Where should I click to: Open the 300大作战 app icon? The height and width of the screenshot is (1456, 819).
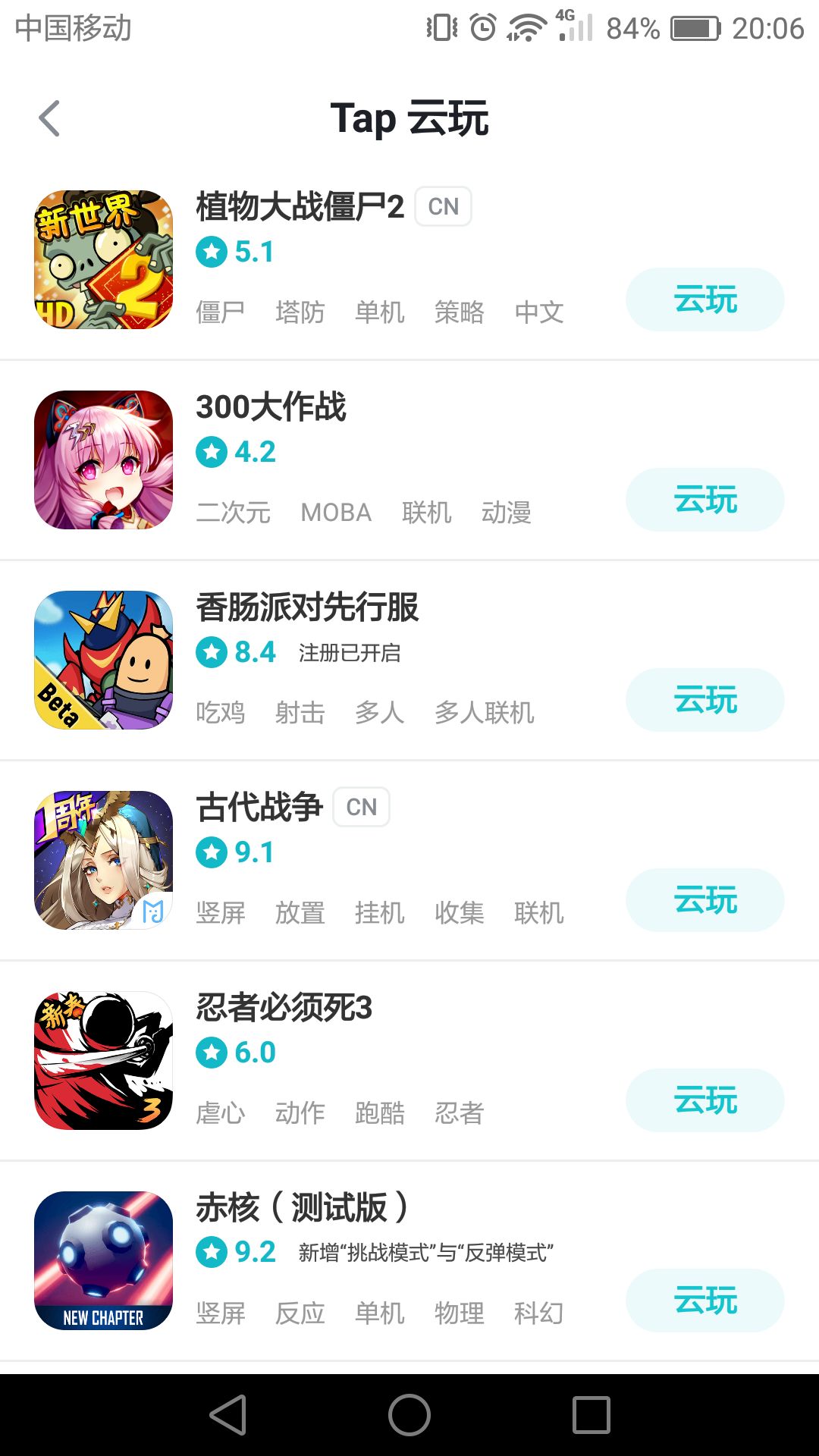coord(103,459)
